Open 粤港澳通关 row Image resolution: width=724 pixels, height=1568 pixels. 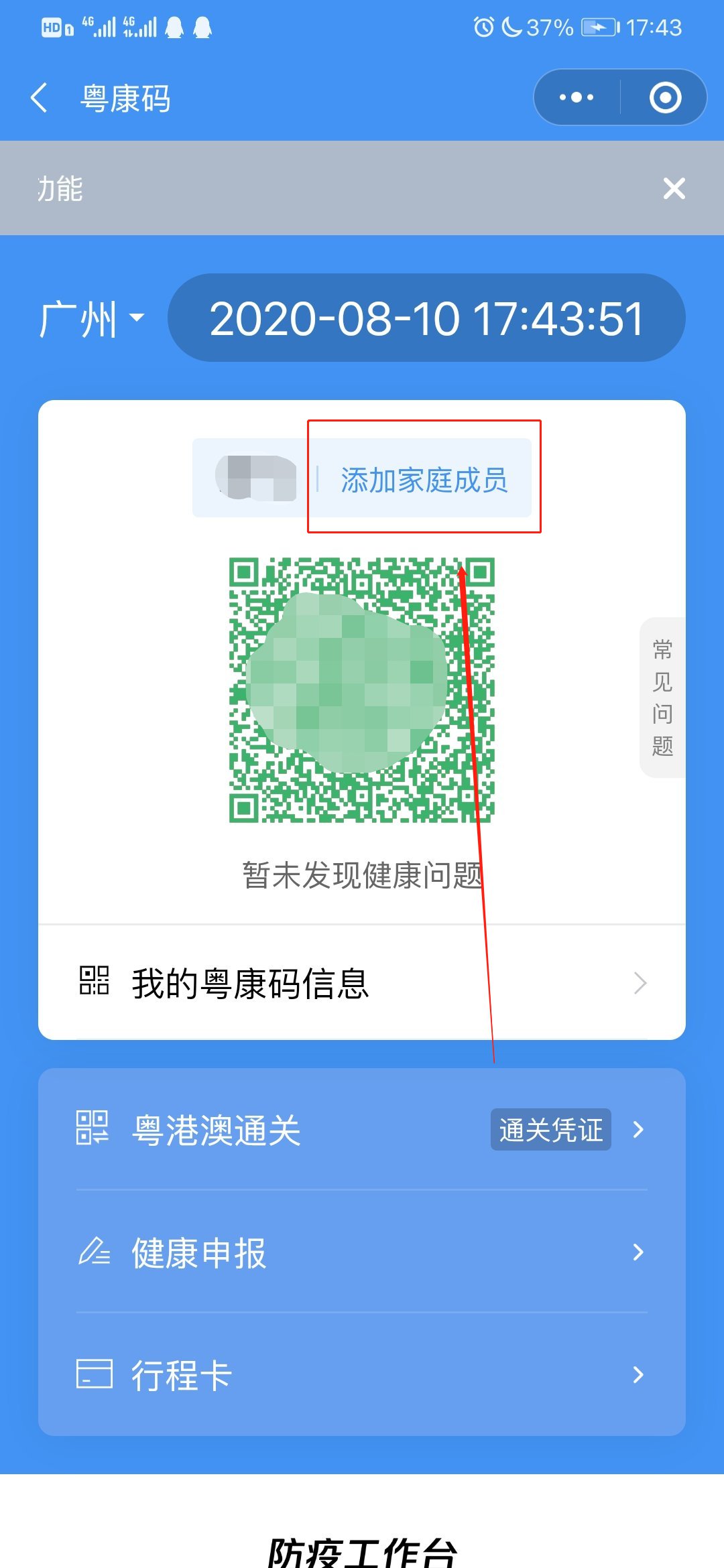[x=362, y=1130]
